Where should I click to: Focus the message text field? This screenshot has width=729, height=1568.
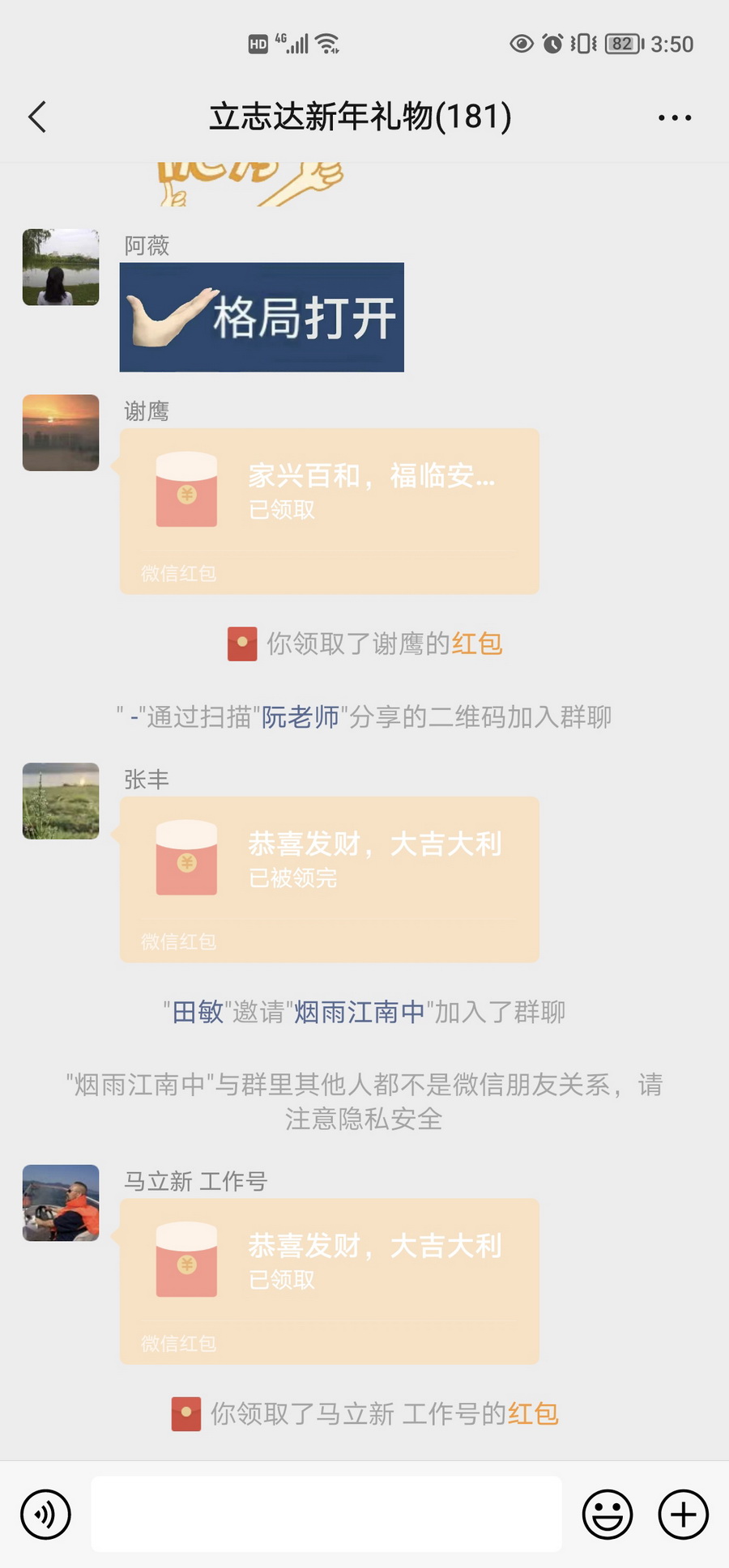point(326,1514)
